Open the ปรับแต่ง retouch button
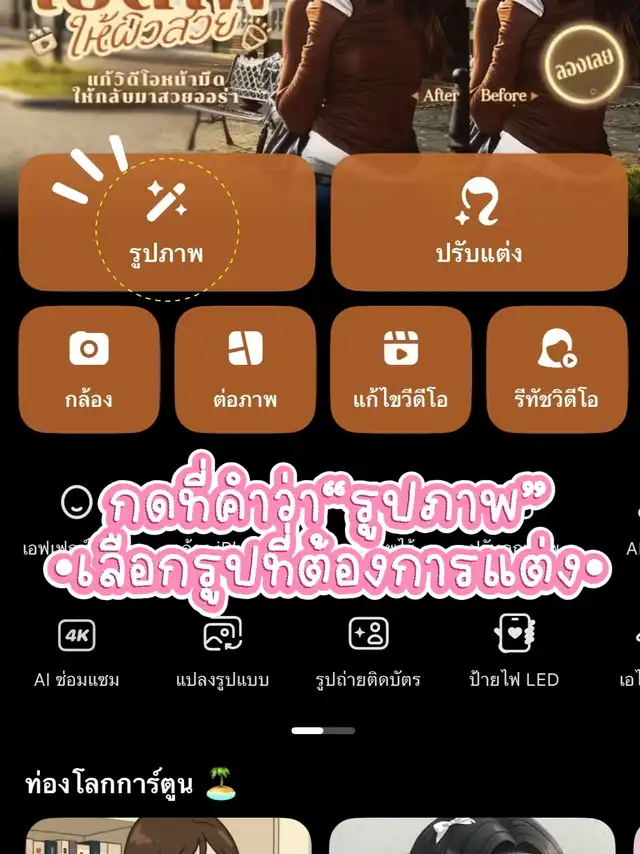 point(479,223)
